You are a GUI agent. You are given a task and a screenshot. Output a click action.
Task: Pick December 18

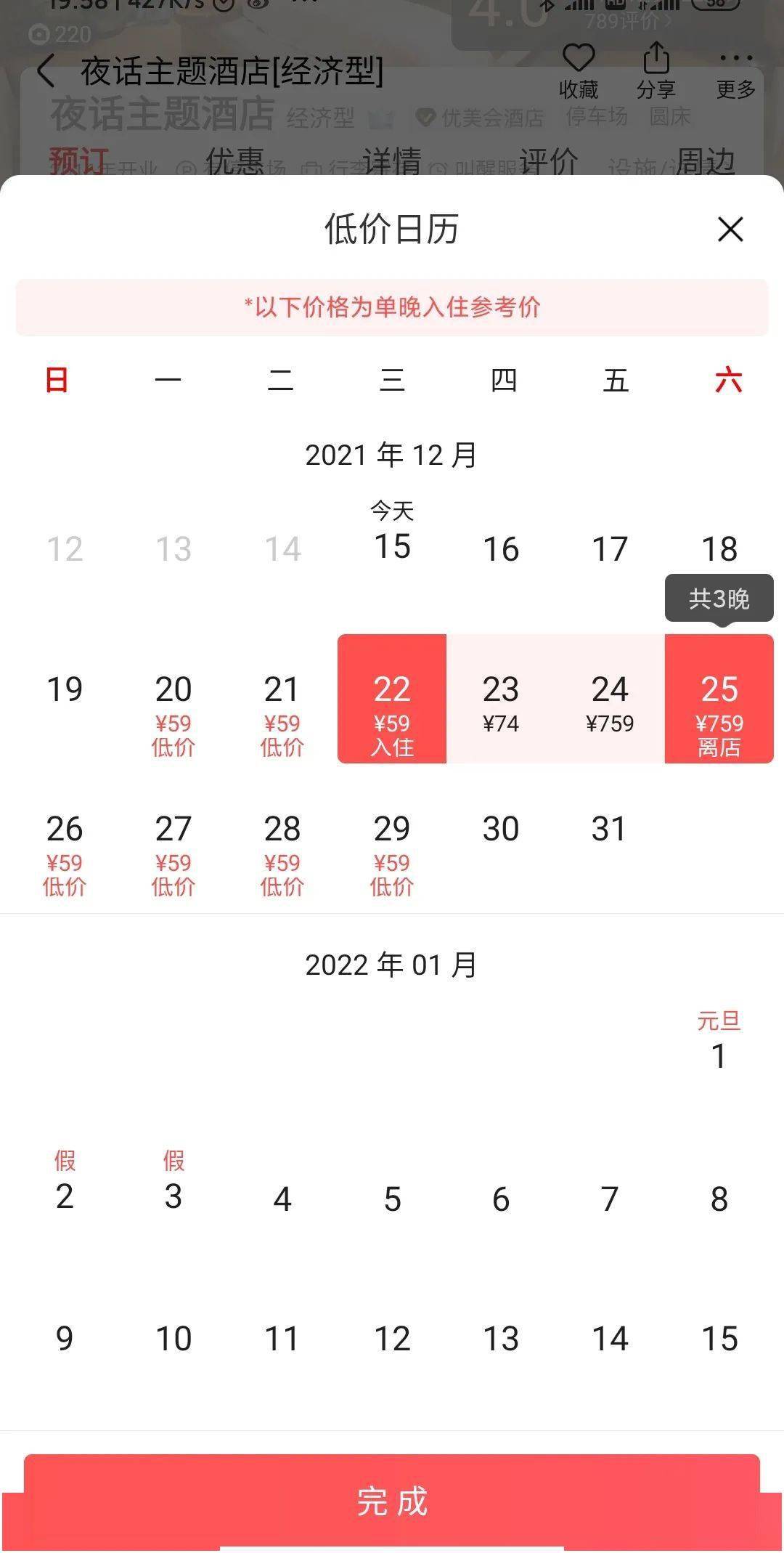pos(719,549)
